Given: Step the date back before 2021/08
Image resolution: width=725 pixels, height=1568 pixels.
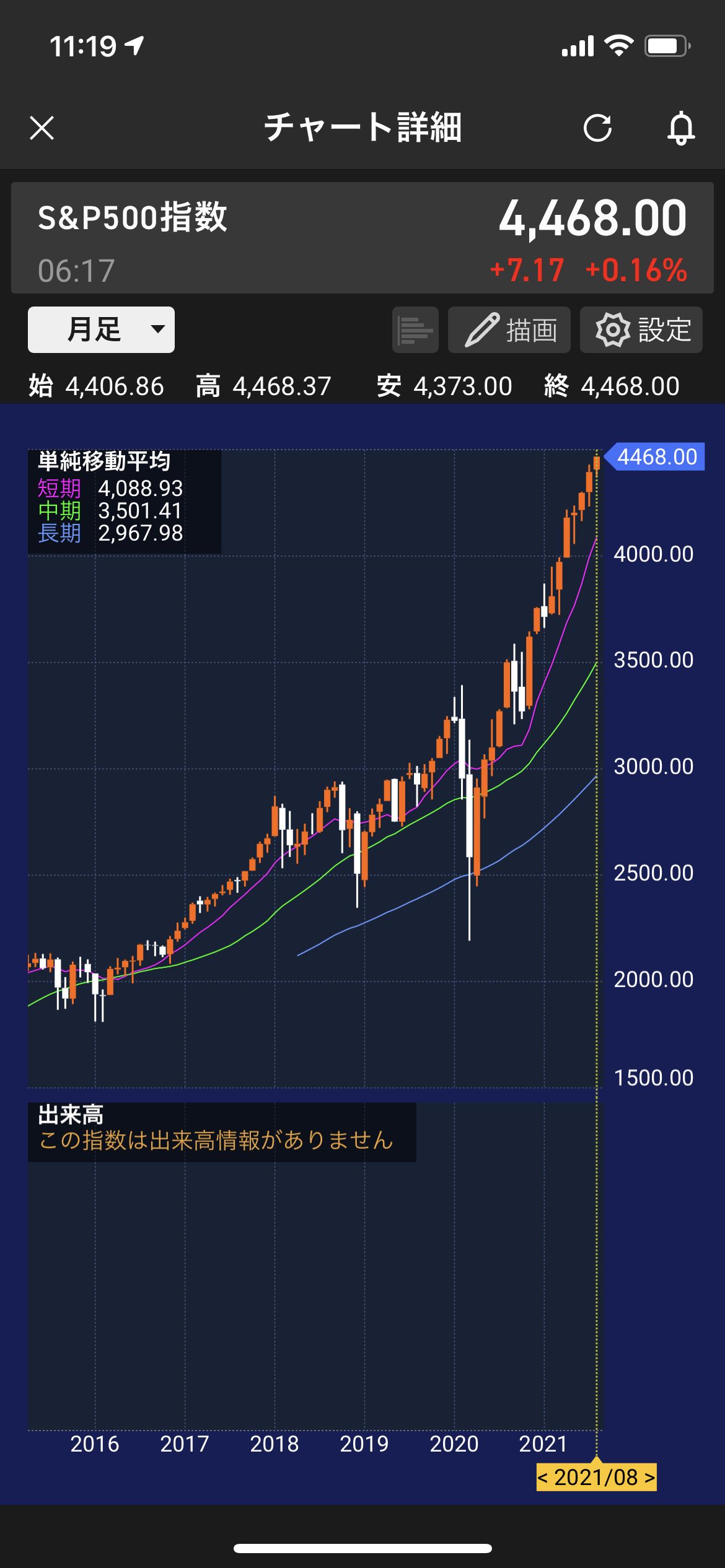Looking at the screenshot, I should (543, 1478).
